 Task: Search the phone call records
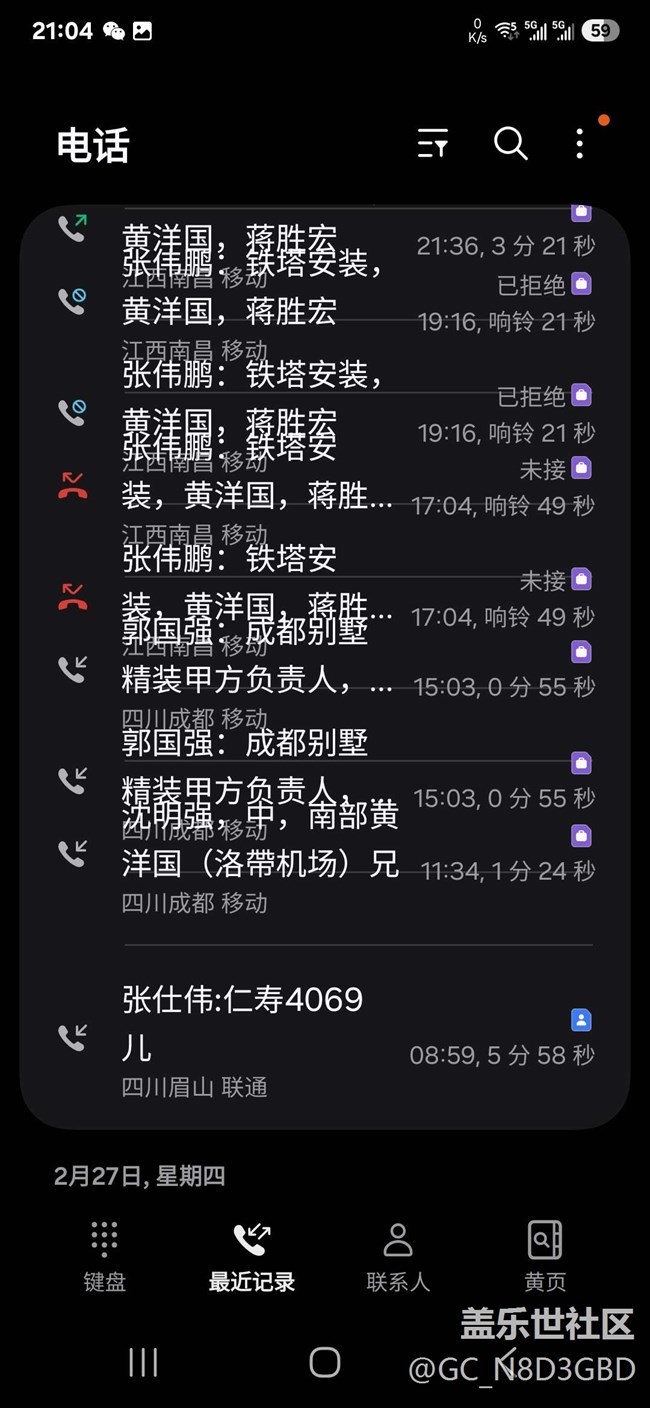tap(510, 144)
